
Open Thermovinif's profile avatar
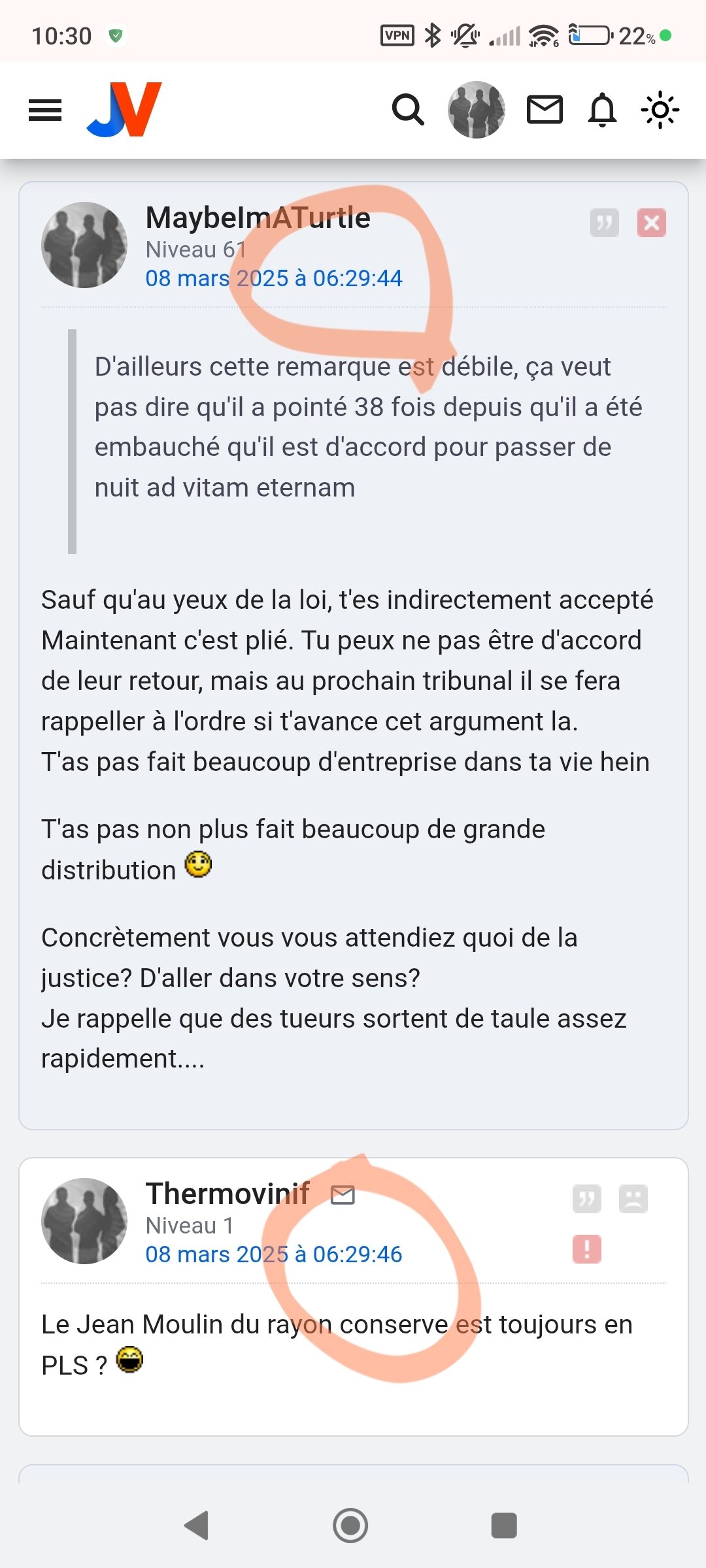(x=84, y=1221)
